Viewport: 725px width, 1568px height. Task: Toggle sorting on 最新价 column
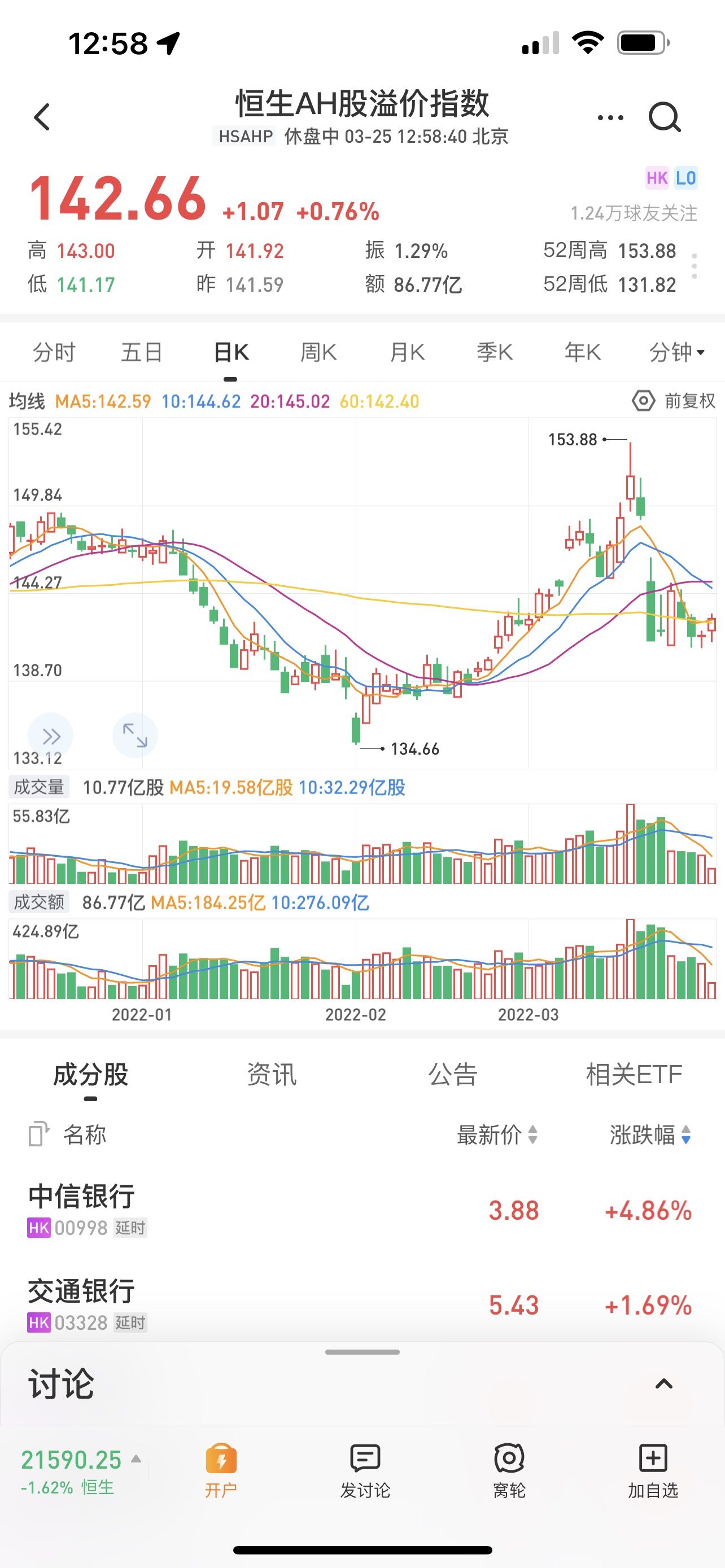(496, 1136)
